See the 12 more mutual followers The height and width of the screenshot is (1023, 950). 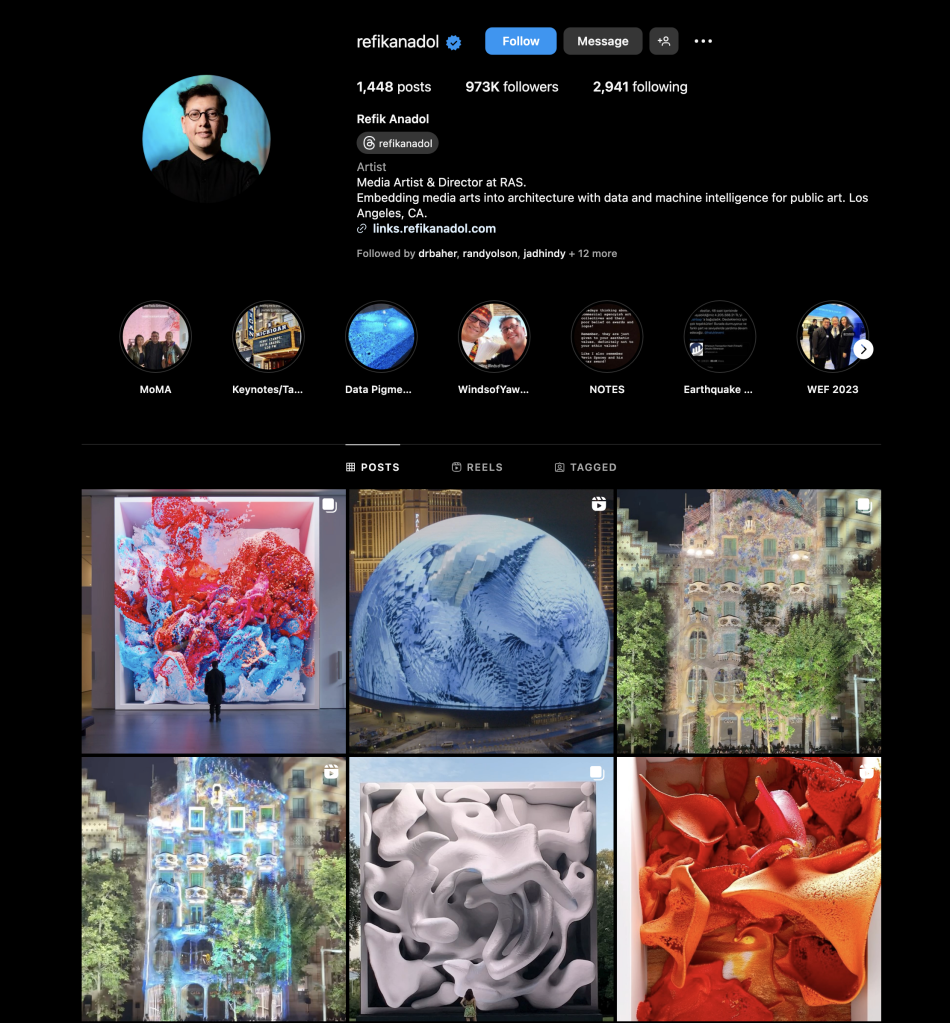[x=597, y=254]
